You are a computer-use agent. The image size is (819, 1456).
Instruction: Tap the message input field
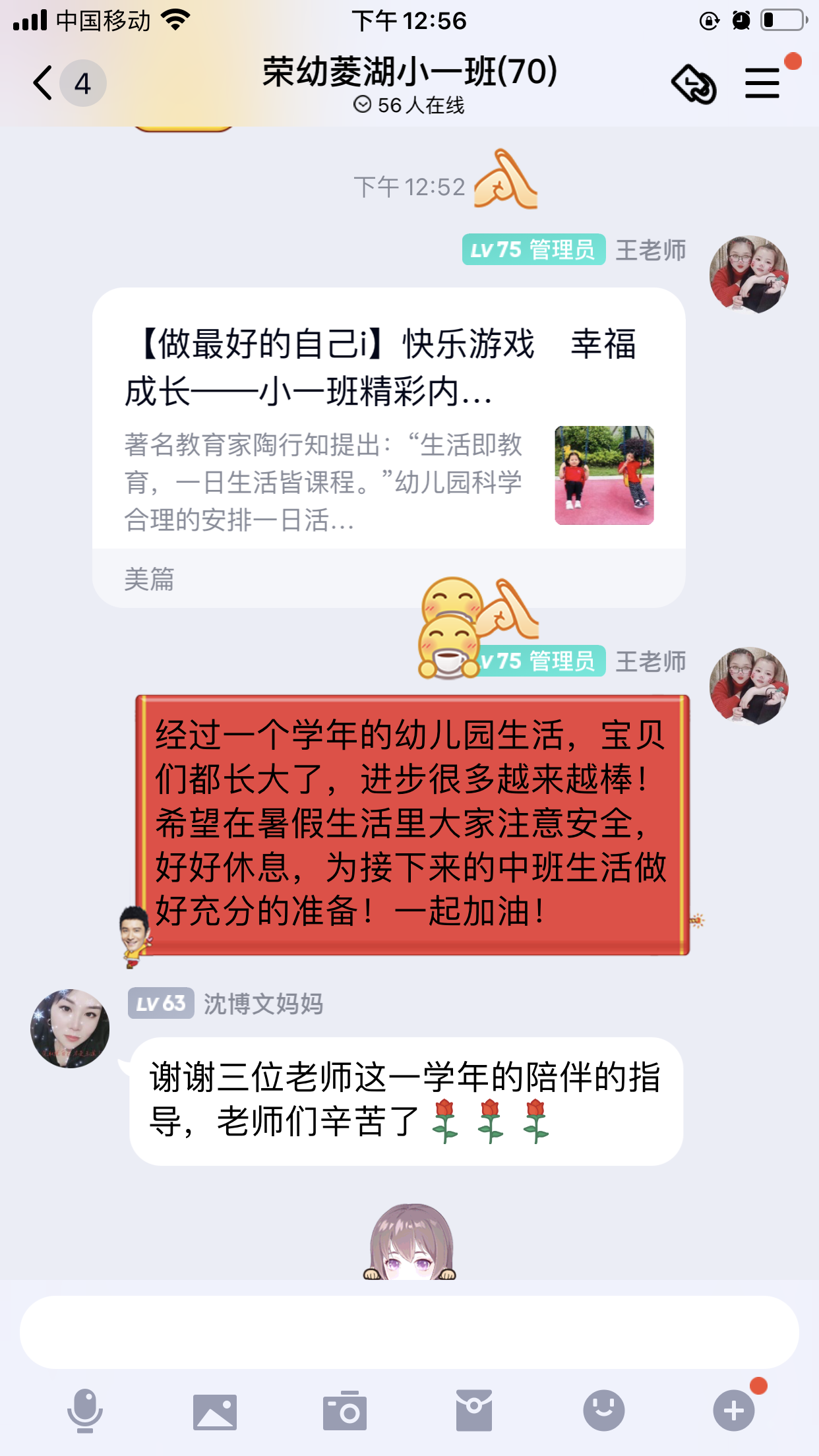(409, 1332)
